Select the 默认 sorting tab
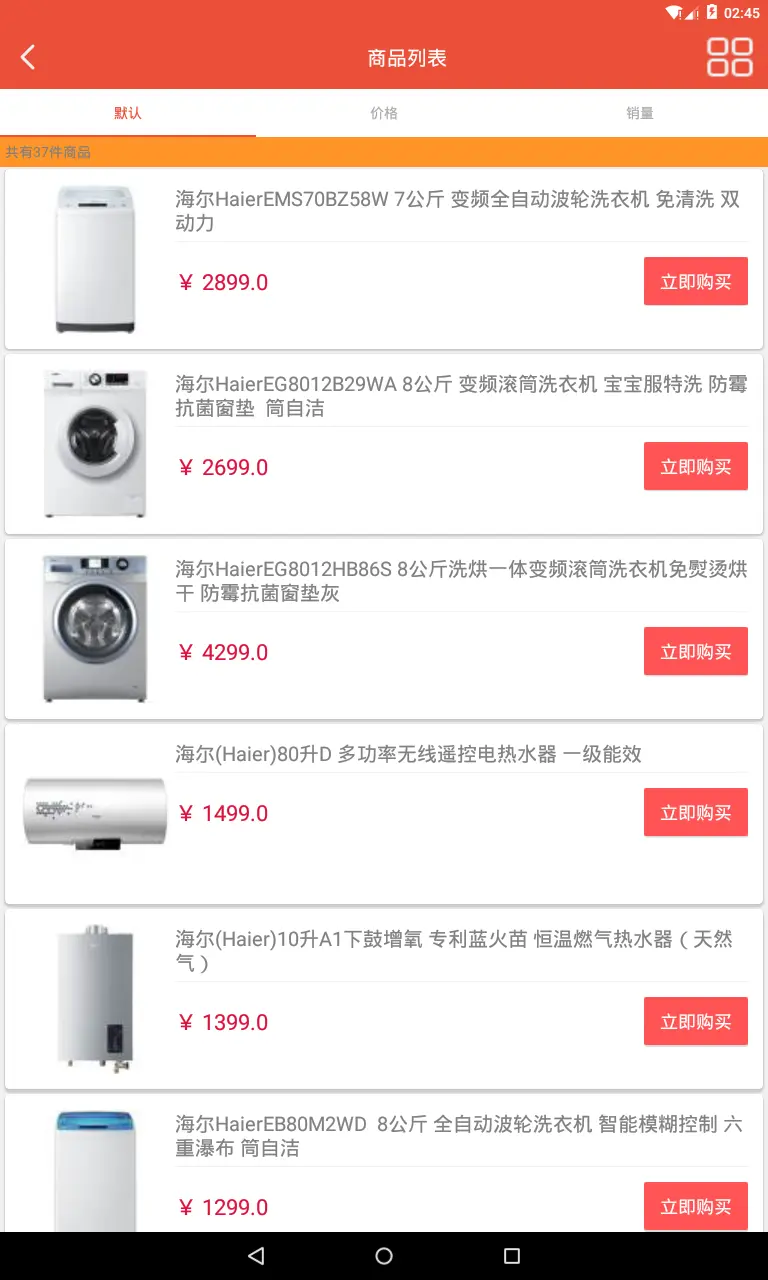Viewport: 768px width, 1280px height. pyautogui.click(x=128, y=112)
